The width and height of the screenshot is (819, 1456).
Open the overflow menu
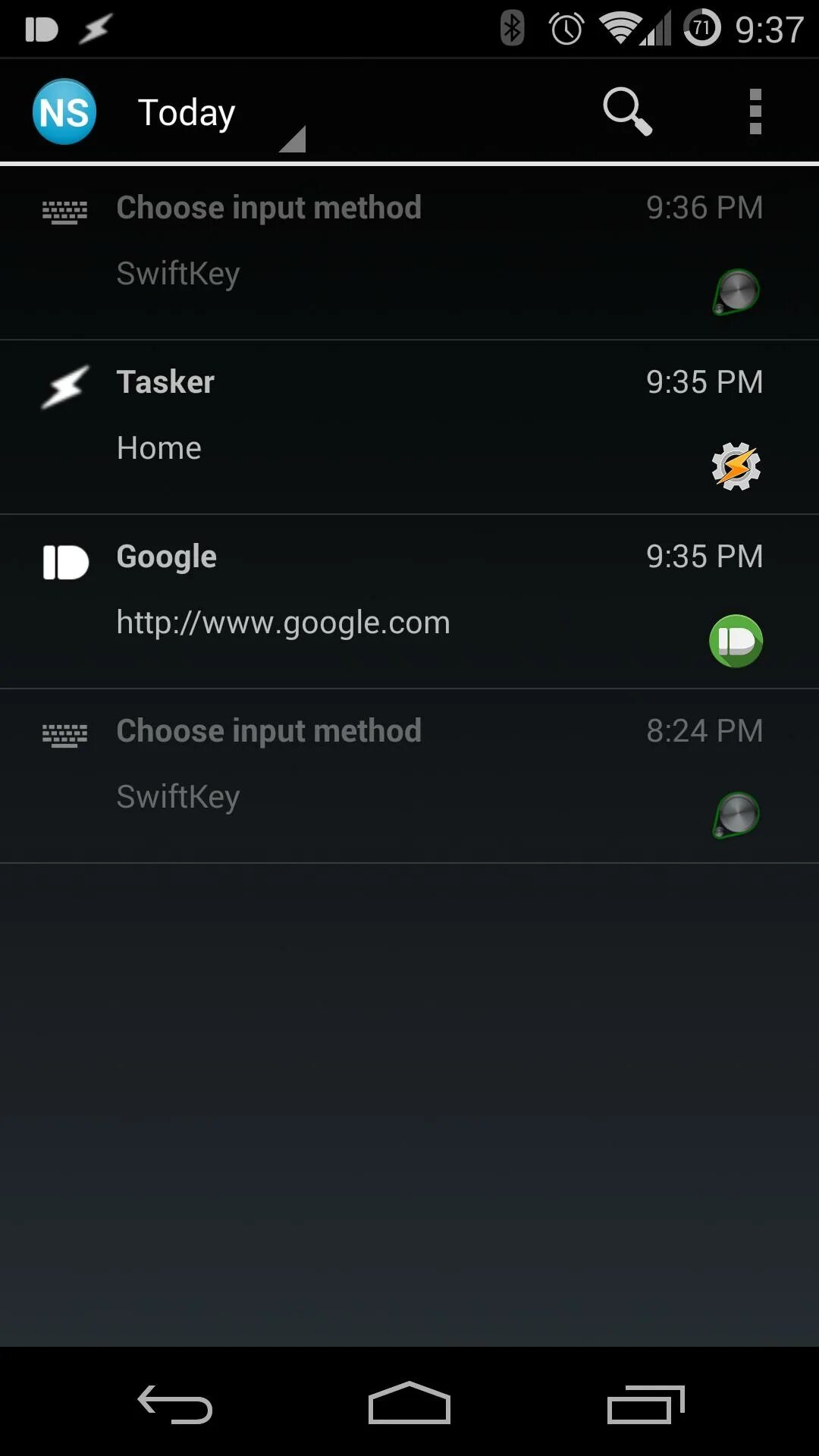click(x=755, y=111)
